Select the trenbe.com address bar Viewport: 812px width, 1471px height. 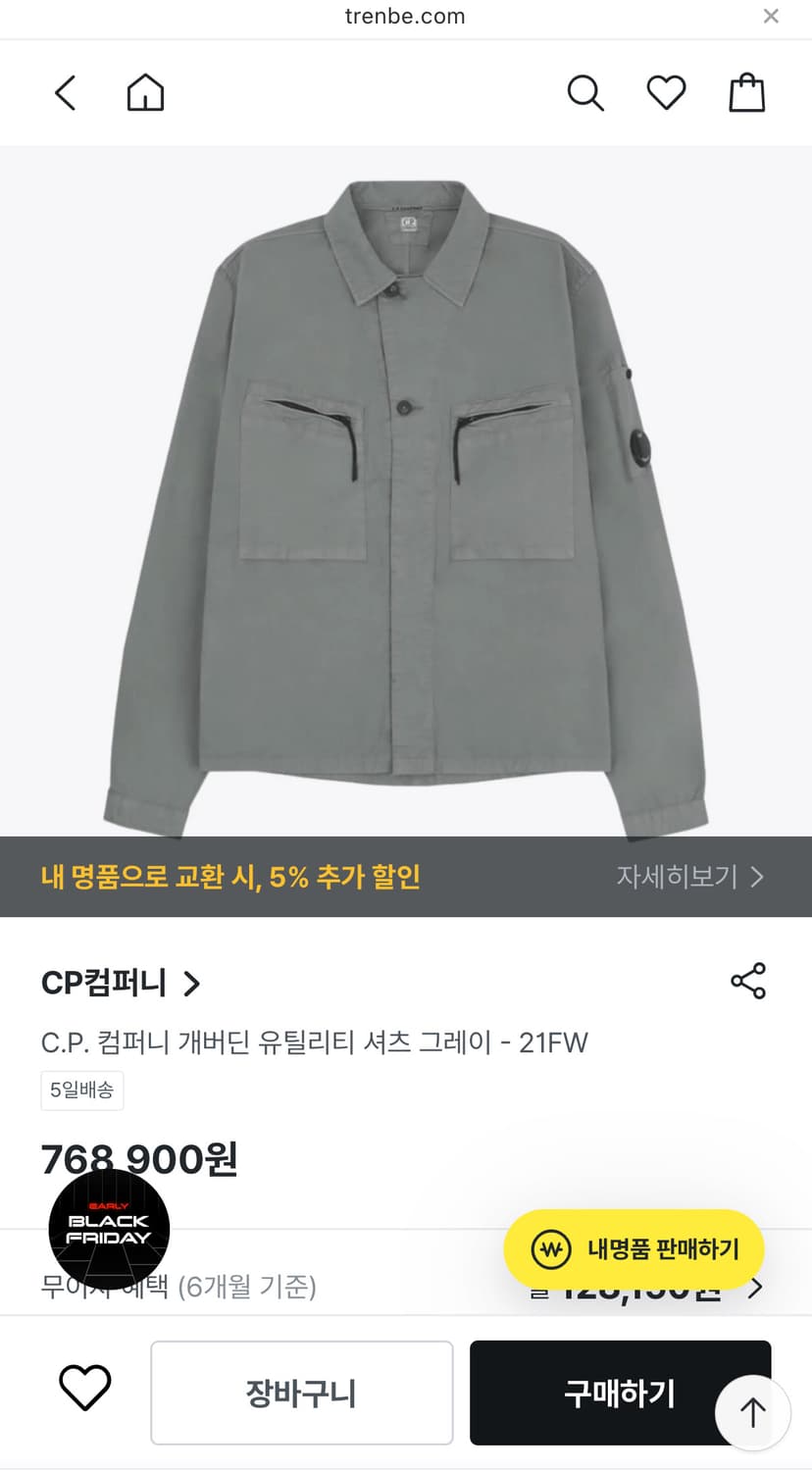point(405,16)
